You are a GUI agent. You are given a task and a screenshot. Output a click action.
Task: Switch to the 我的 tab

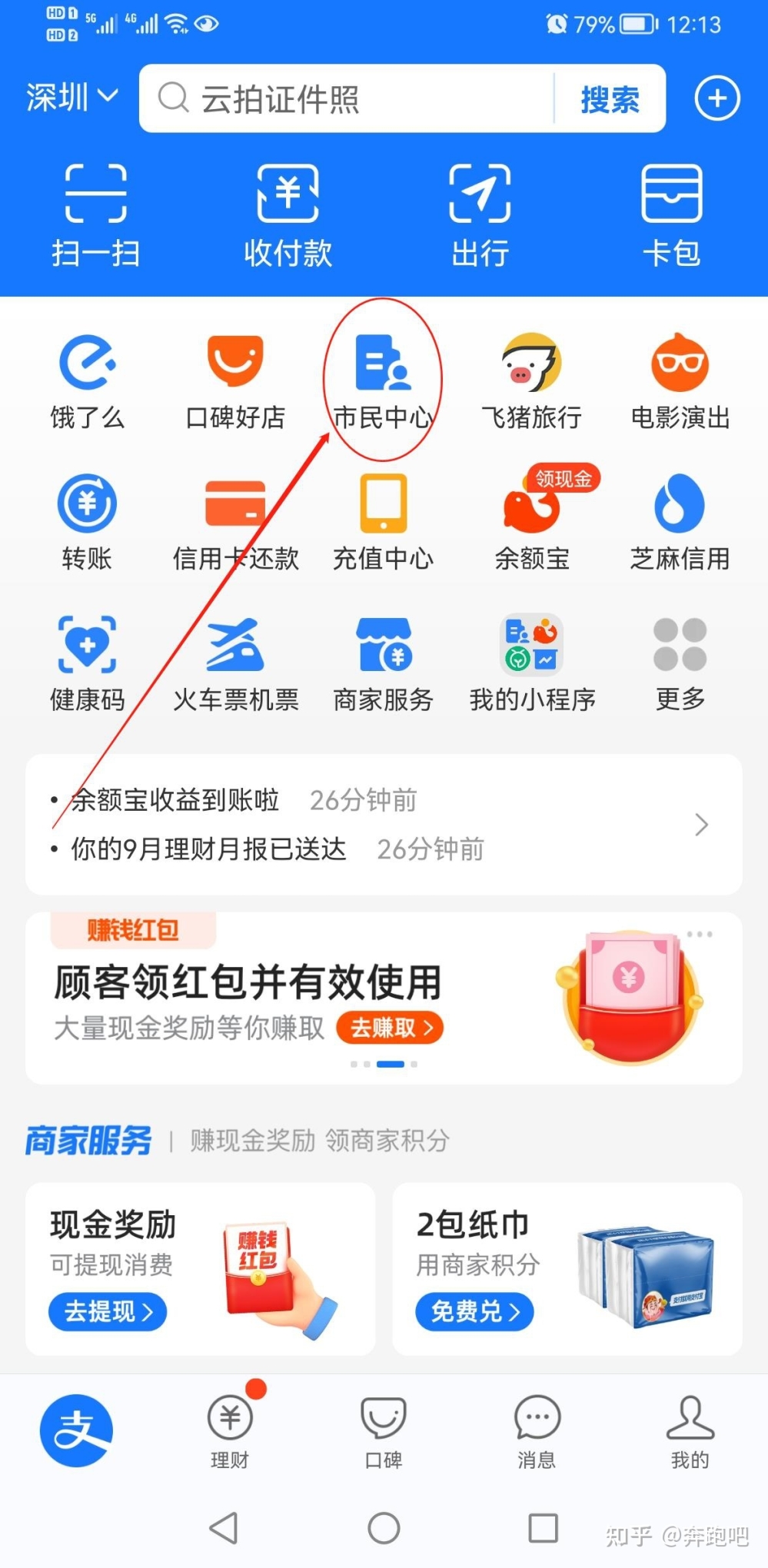[690, 1431]
